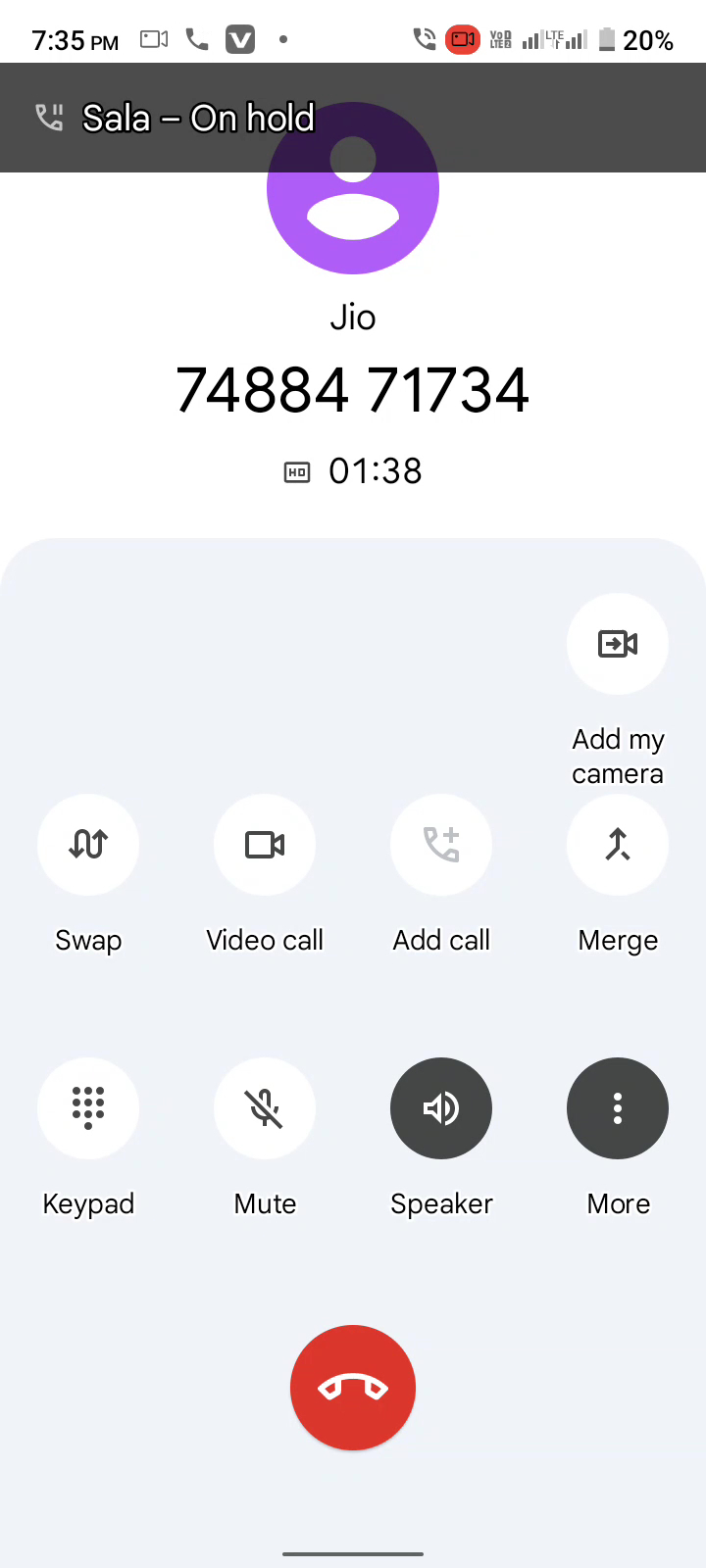Tap the Merge label below its icon

[618, 940]
